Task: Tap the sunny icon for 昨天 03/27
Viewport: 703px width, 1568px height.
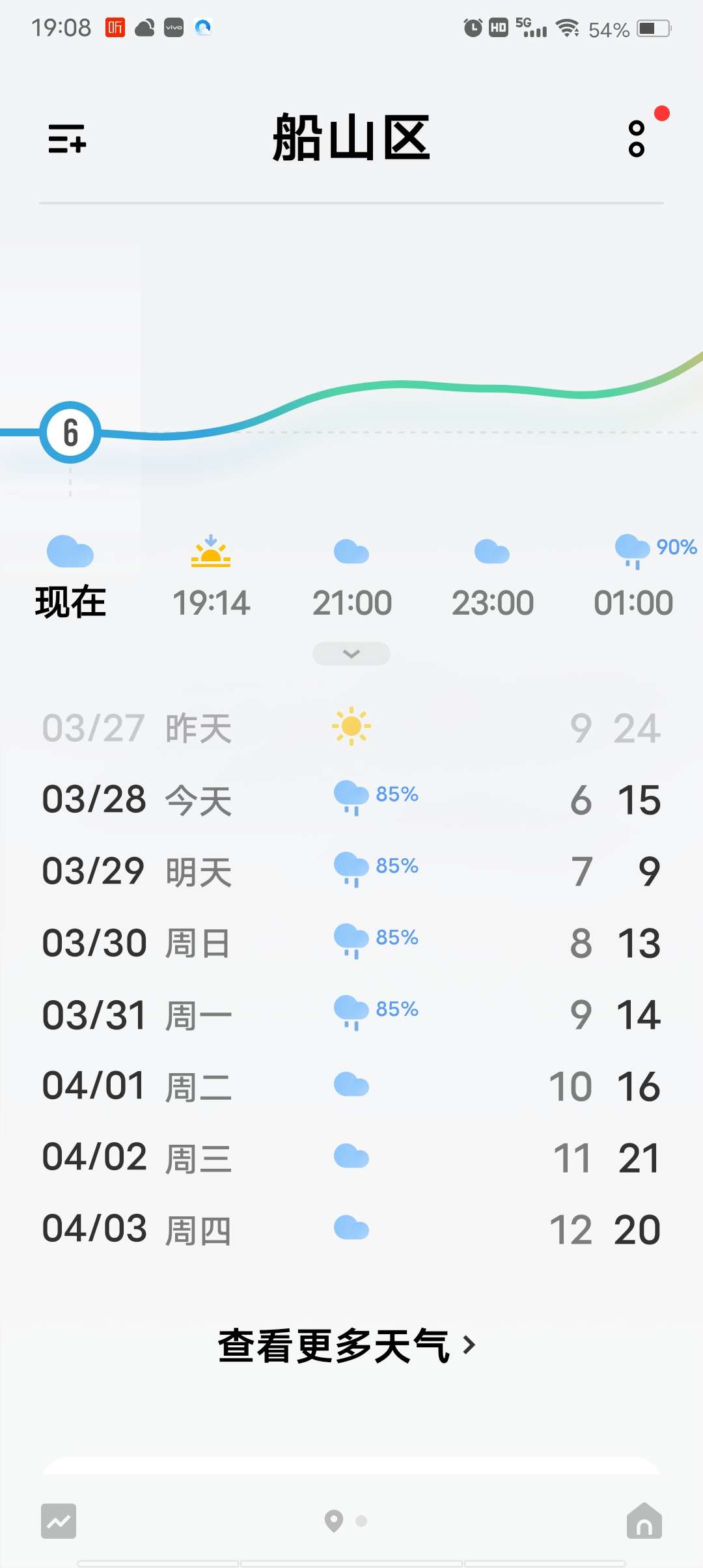Action: tap(351, 729)
